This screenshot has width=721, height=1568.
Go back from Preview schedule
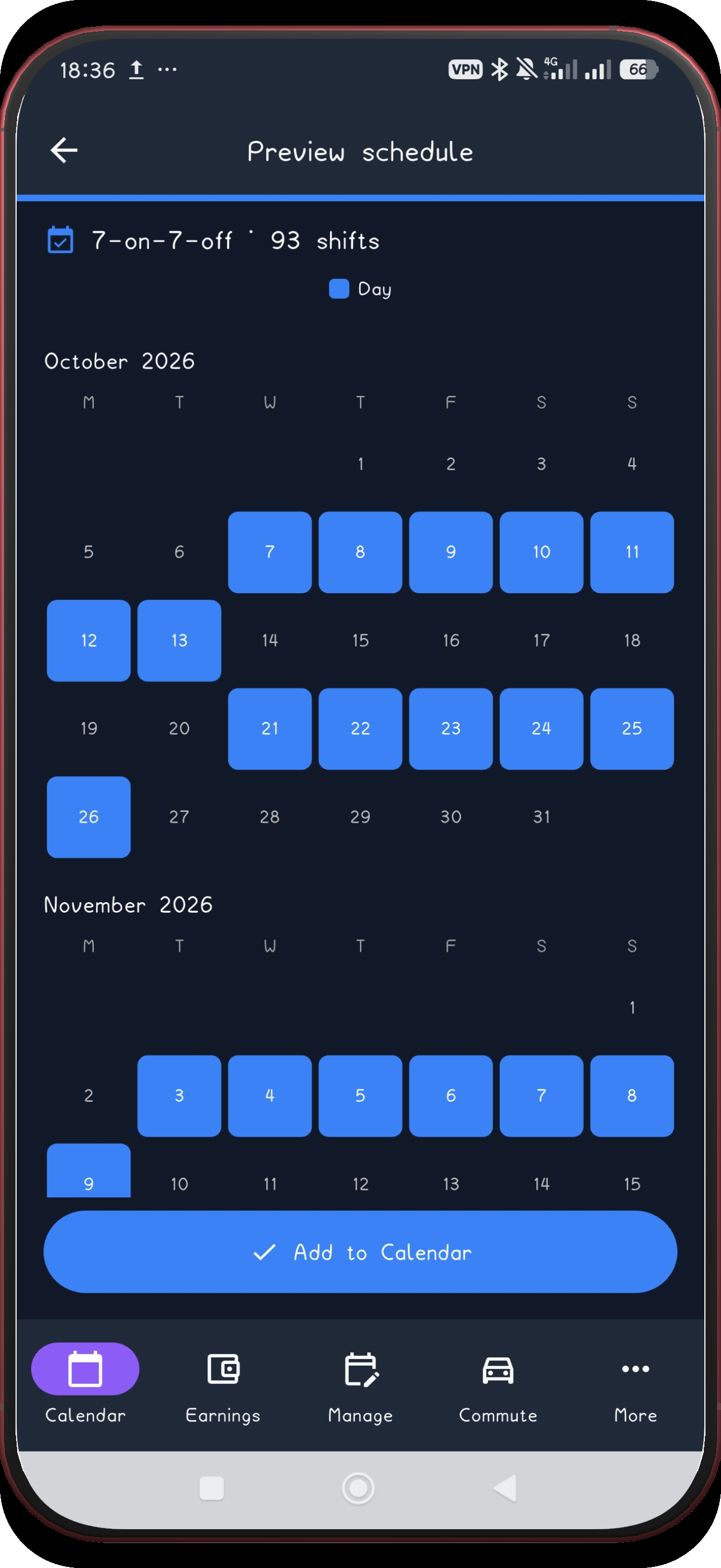tap(64, 150)
